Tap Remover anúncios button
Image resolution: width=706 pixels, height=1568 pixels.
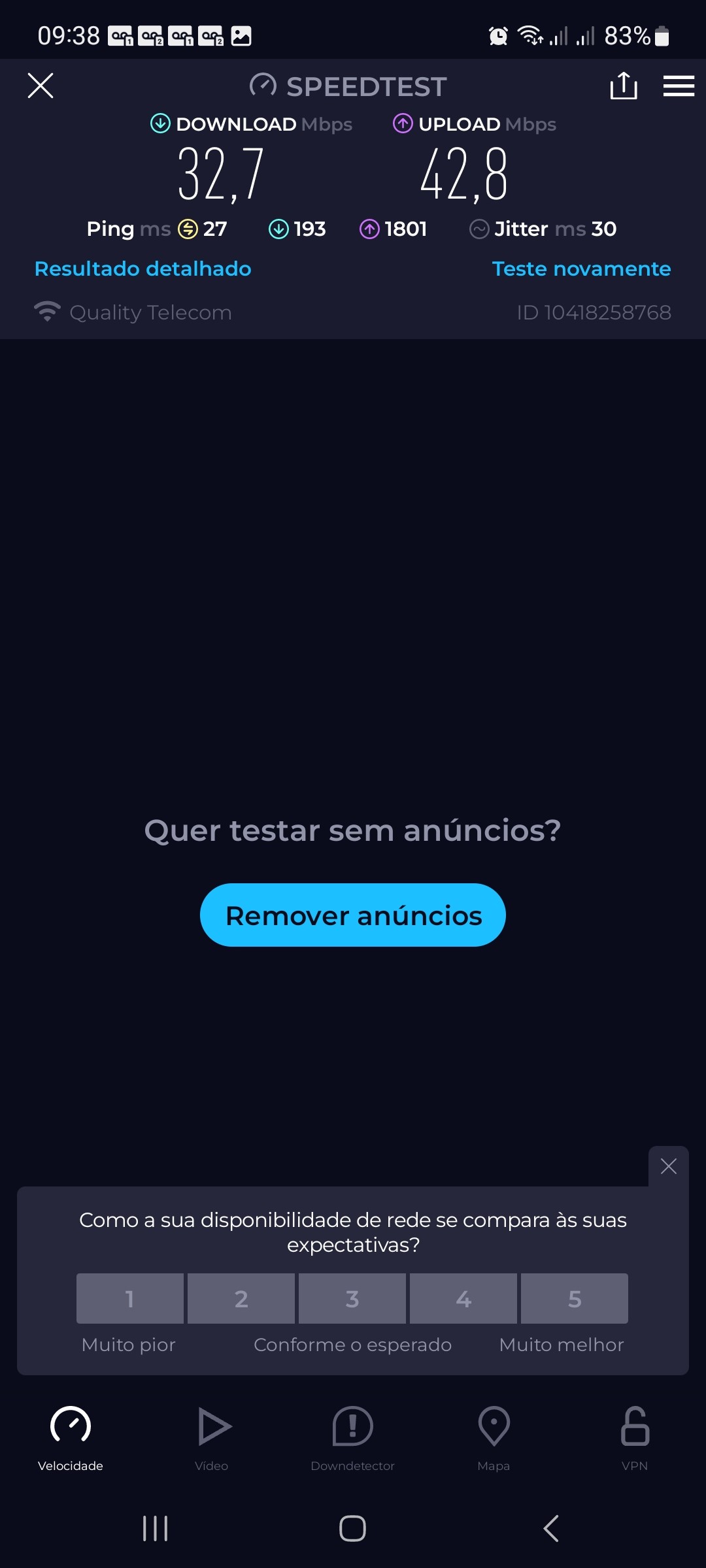pos(353,915)
